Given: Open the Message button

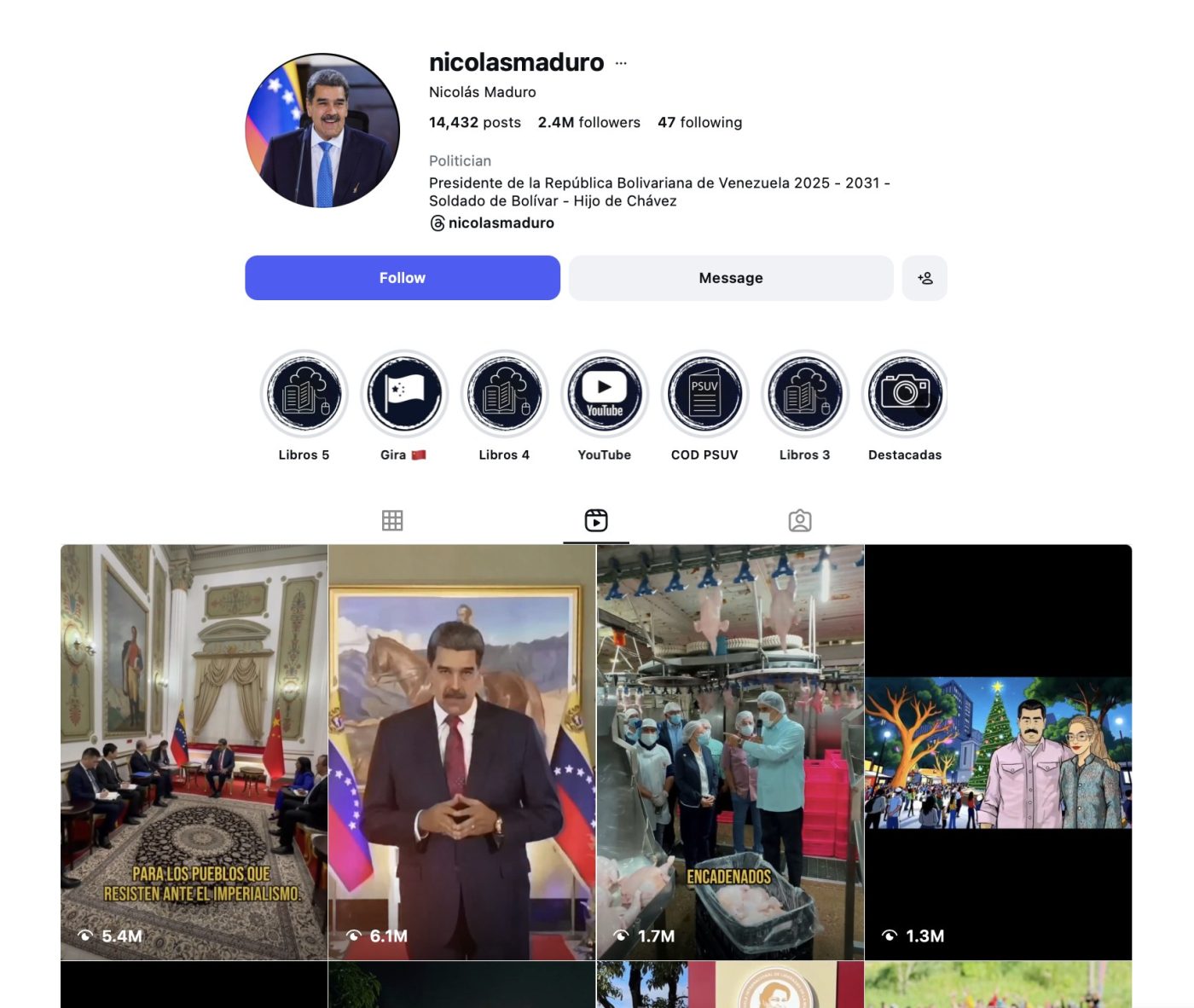Looking at the screenshot, I should [x=730, y=278].
